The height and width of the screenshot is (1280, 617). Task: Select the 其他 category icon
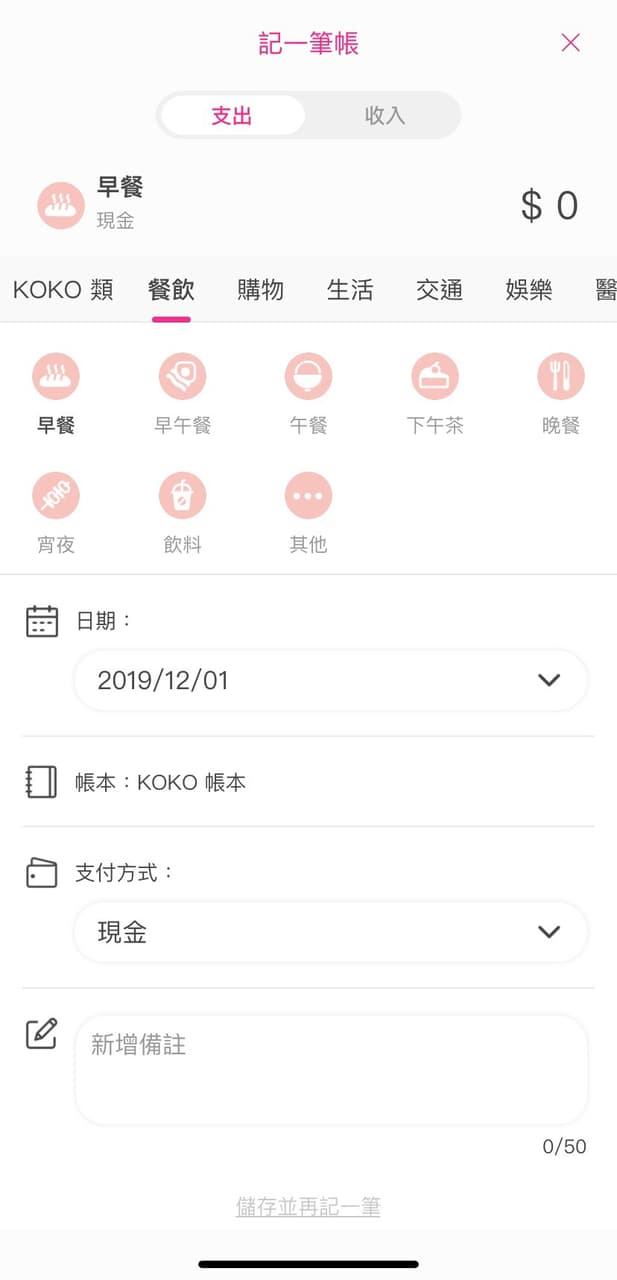coord(308,496)
